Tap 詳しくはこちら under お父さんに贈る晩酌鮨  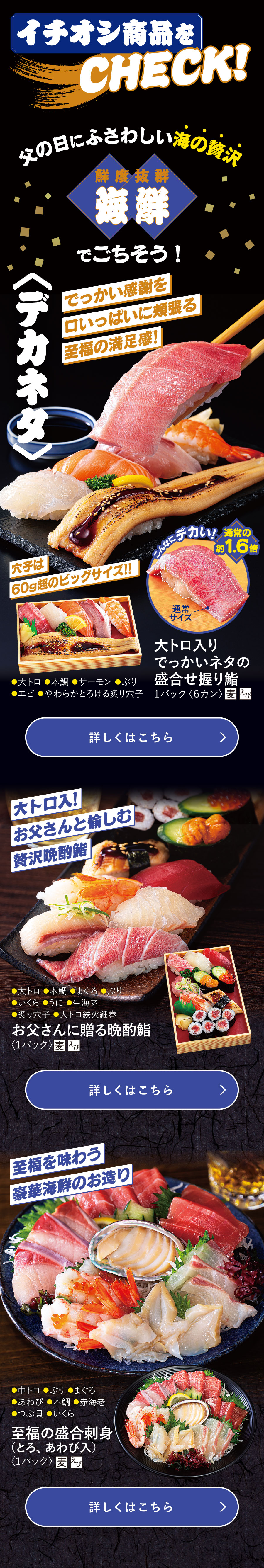(x=132, y=1090)
